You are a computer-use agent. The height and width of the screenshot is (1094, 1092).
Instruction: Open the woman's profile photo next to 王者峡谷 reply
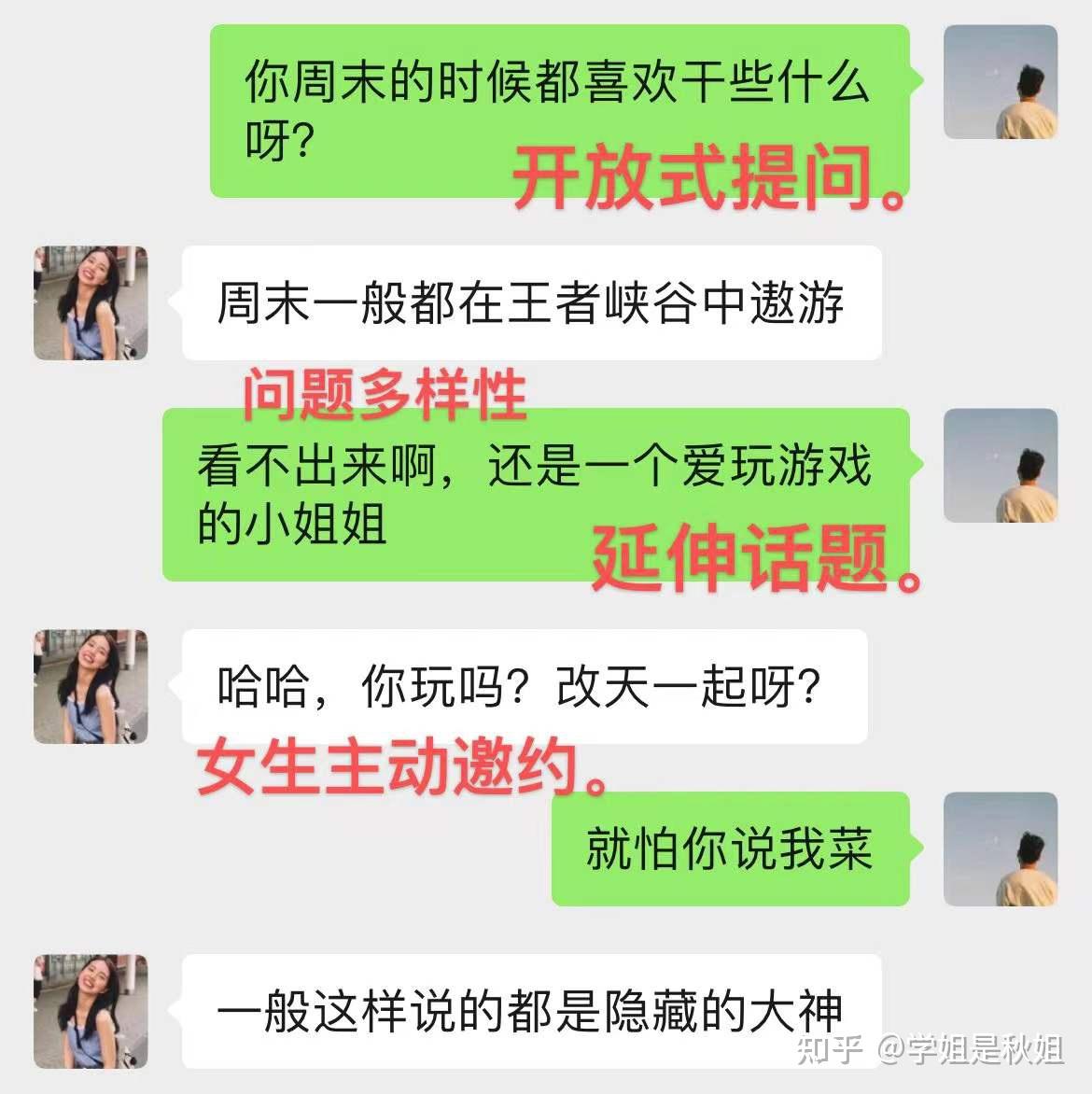pos(90,299)
